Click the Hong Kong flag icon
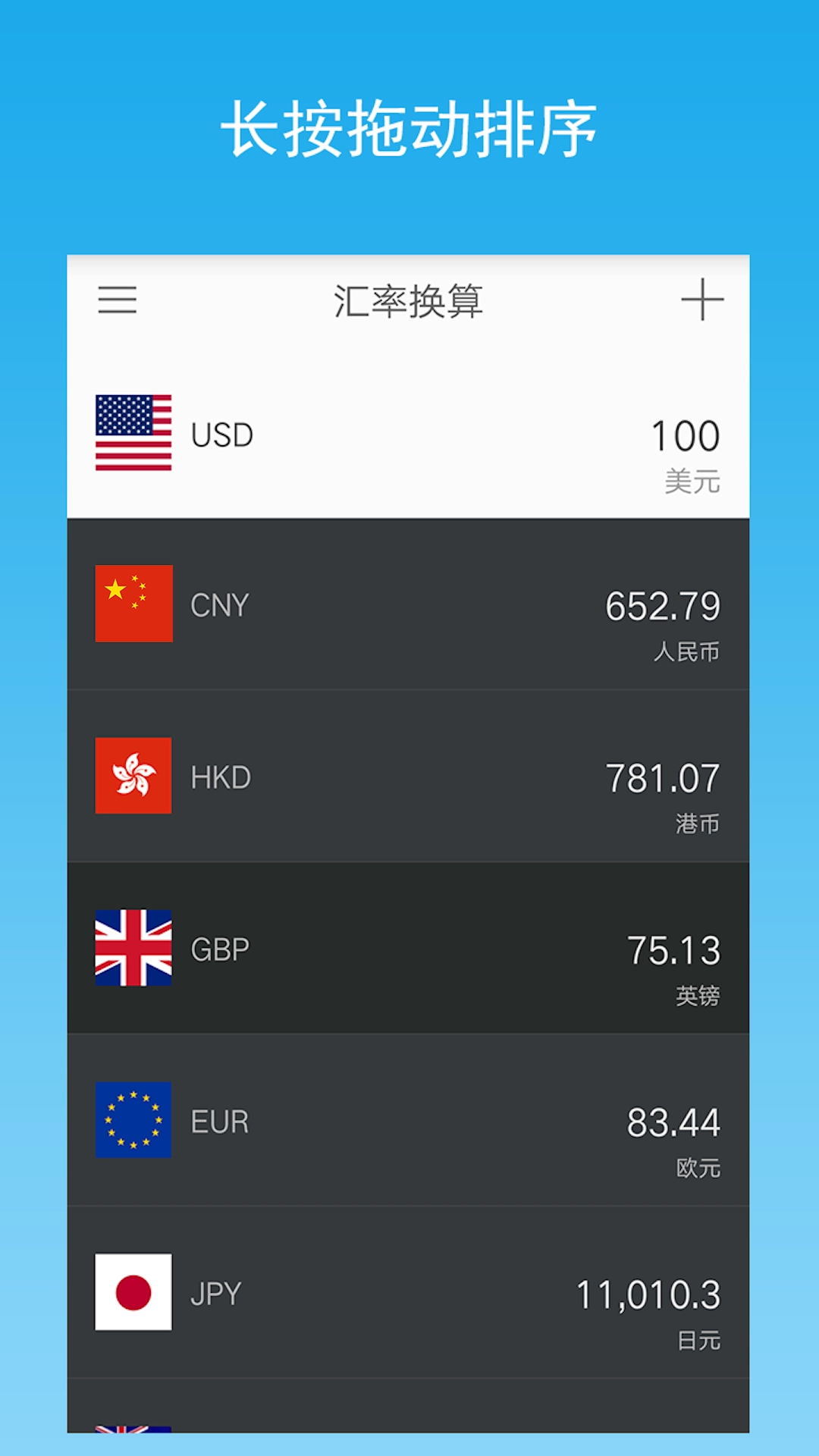This screenshot has width=819, height=1456. [x=133, y=777]
